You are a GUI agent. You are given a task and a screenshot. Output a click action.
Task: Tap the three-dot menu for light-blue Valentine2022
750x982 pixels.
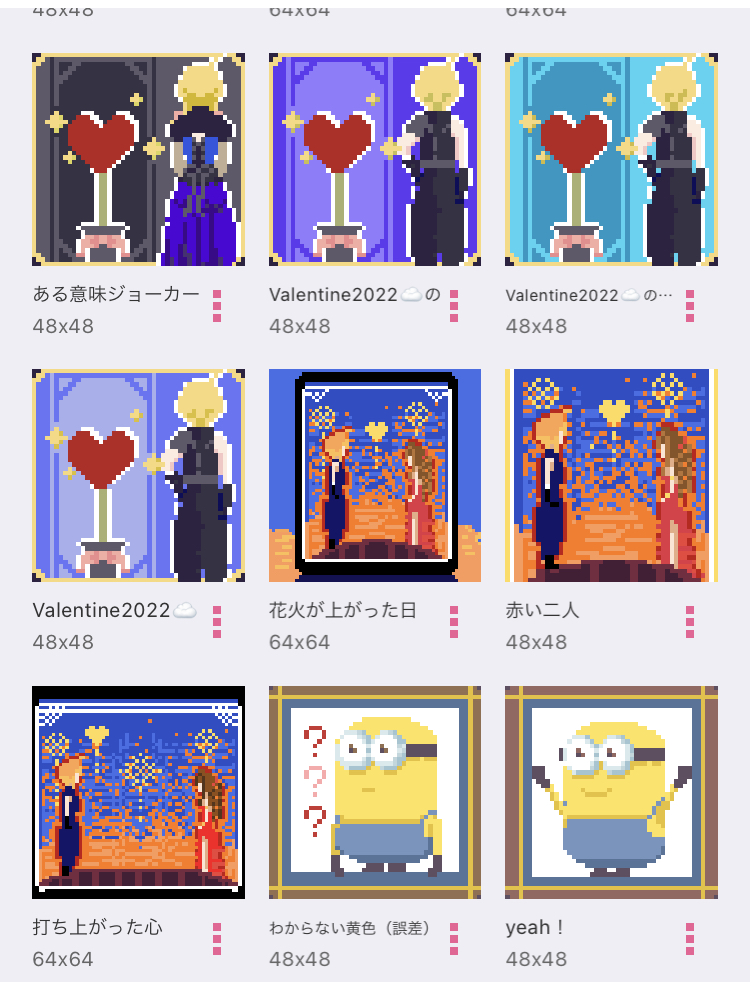click(690, 306)
